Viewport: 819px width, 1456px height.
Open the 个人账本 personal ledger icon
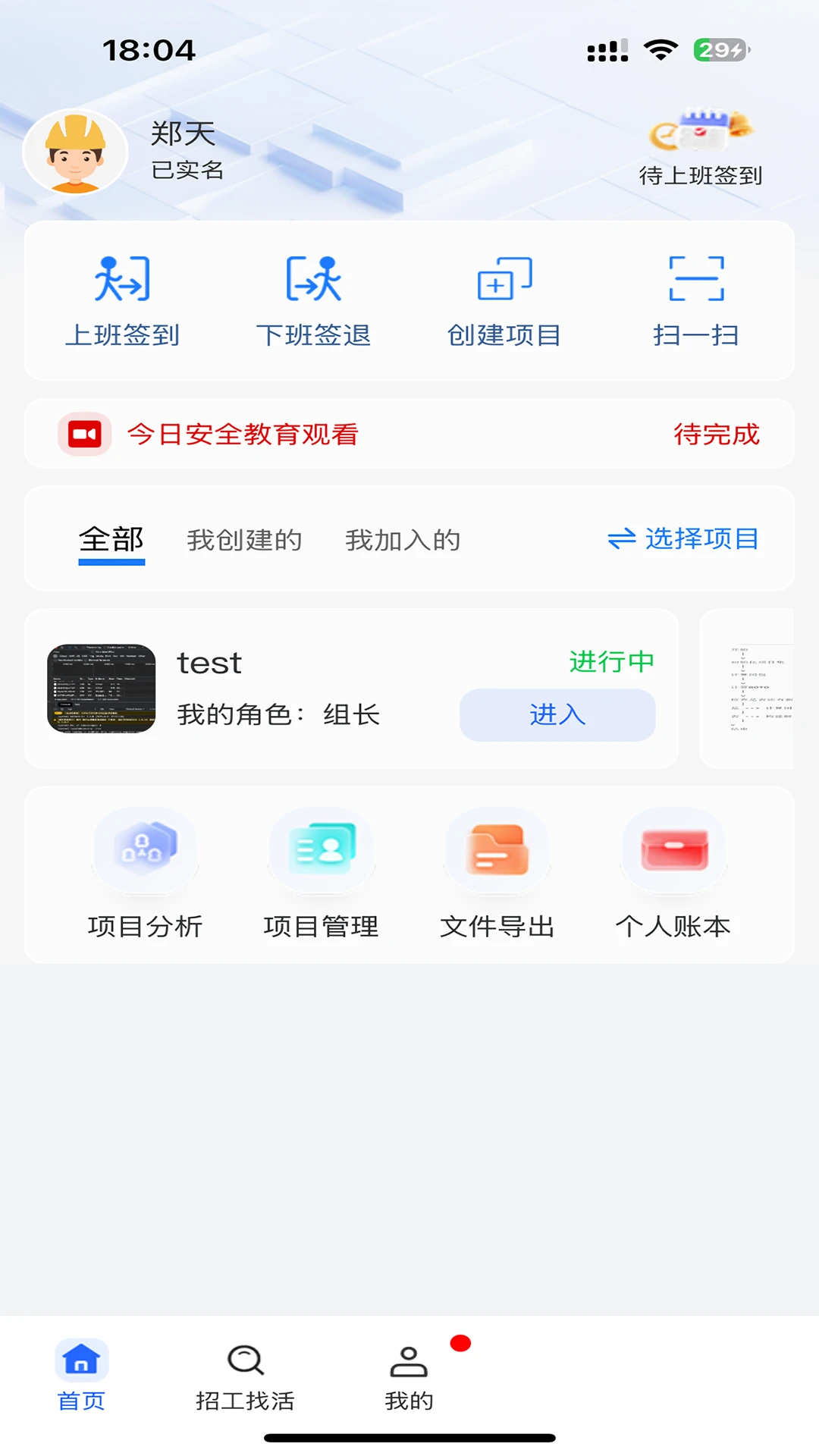pos(673,850)
